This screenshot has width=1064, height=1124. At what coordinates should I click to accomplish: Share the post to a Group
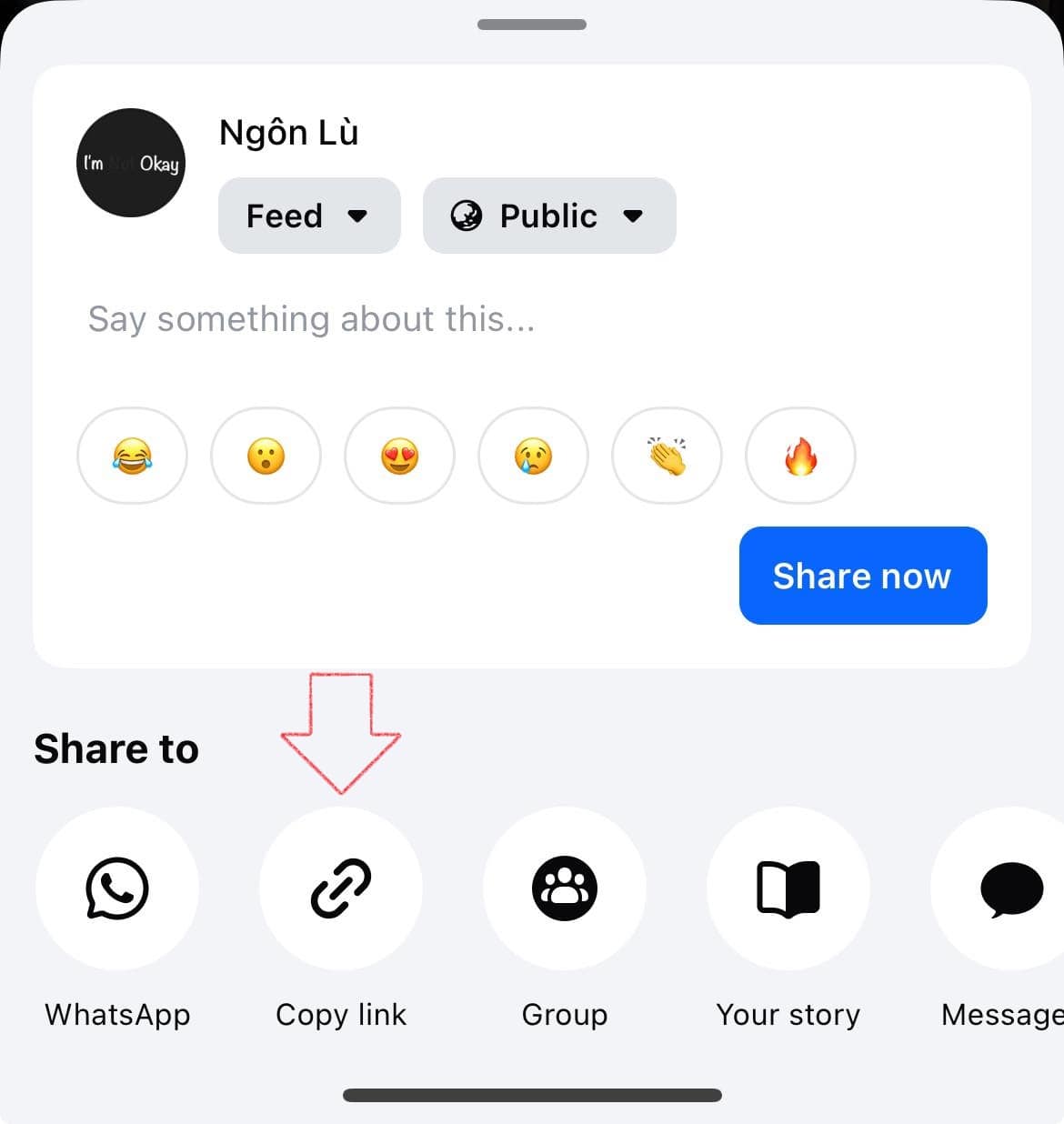tap(565, 888)
